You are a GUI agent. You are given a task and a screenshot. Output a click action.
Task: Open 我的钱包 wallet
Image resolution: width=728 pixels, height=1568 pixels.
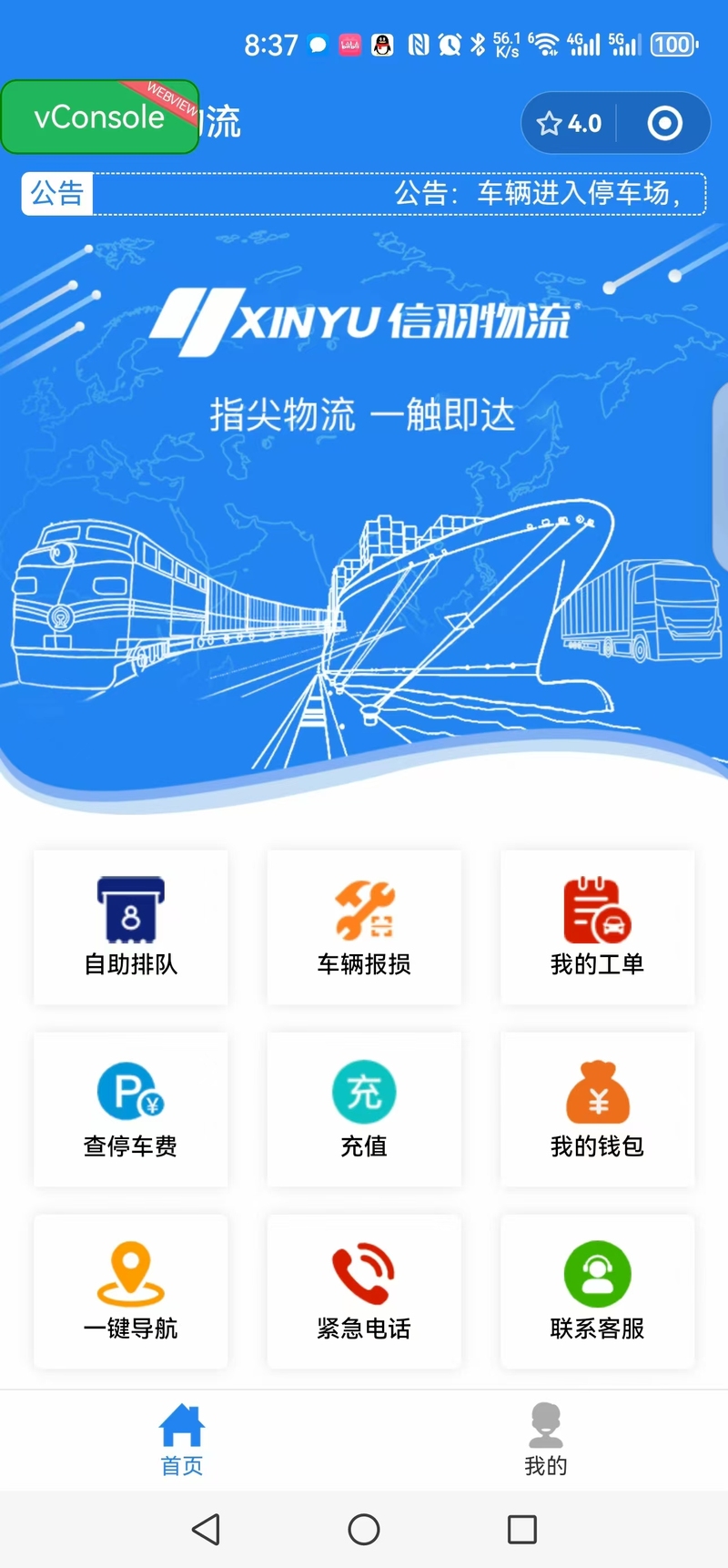[x=598, y=1109]
